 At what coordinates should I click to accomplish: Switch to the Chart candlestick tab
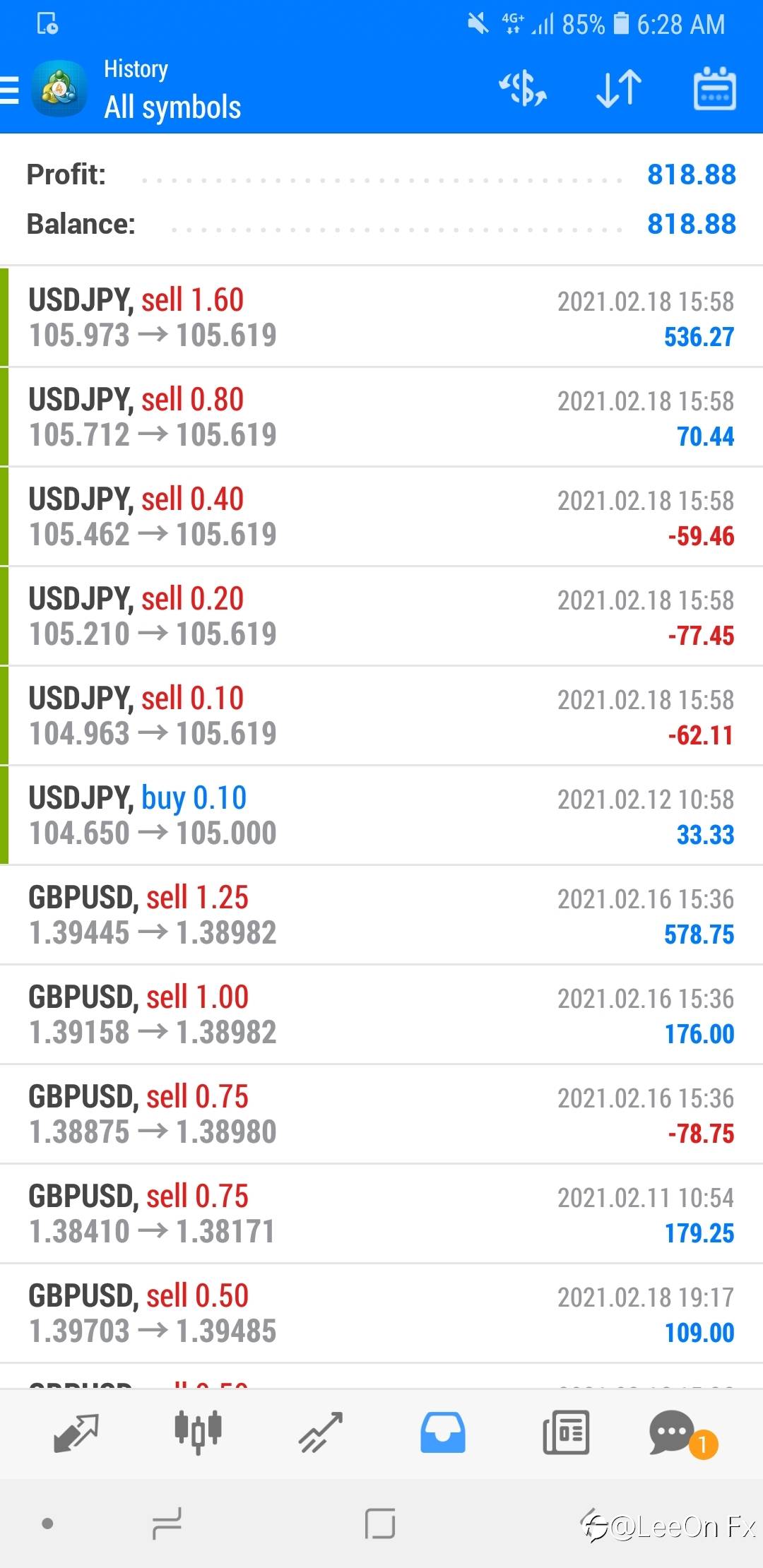(x=198, y=1432)
